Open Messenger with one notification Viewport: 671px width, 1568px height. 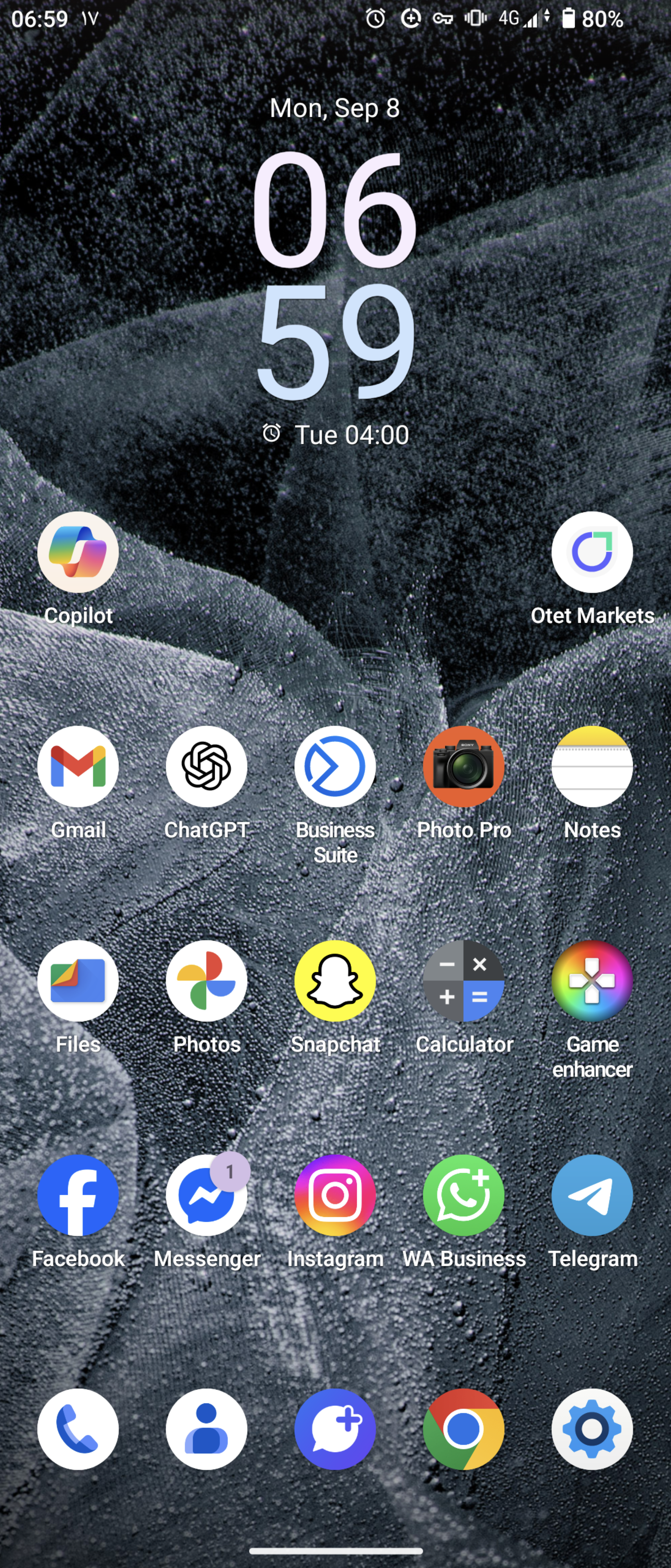pos(207,1195)
